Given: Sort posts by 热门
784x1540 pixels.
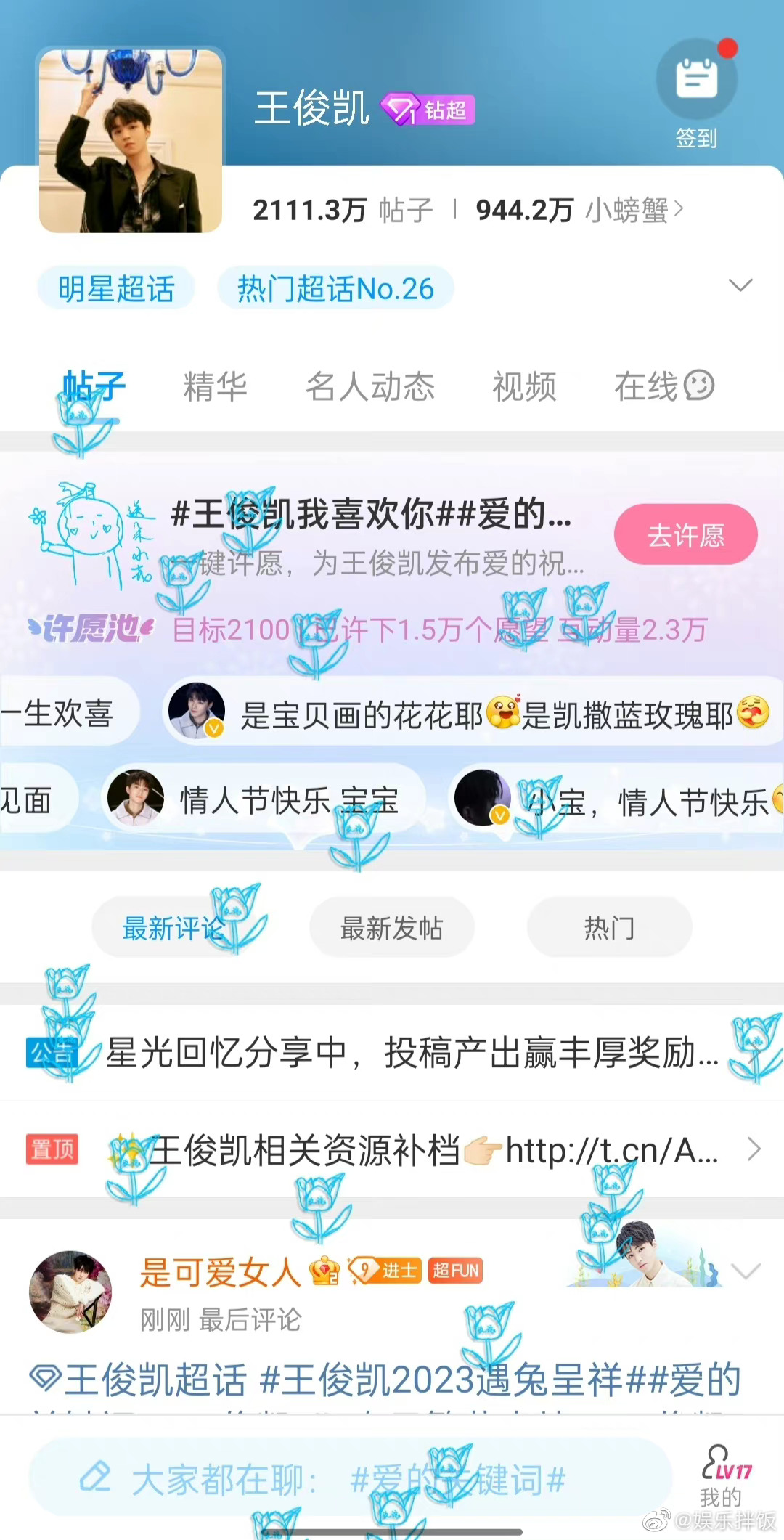Looking at the screenshot, I should point(610,927).
